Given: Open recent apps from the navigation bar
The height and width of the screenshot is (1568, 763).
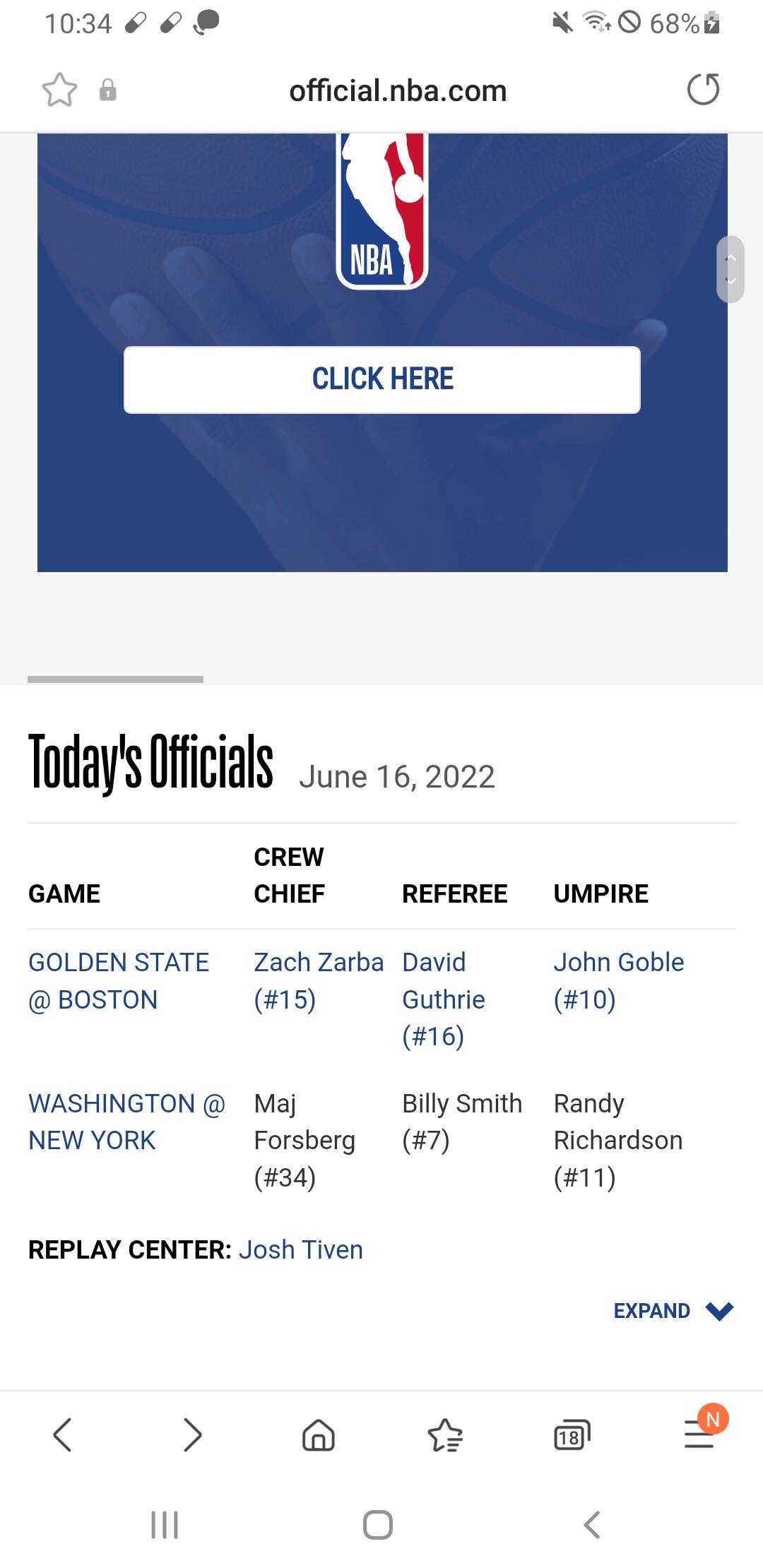Looking at the screenshot, I should pos(165,1524).
